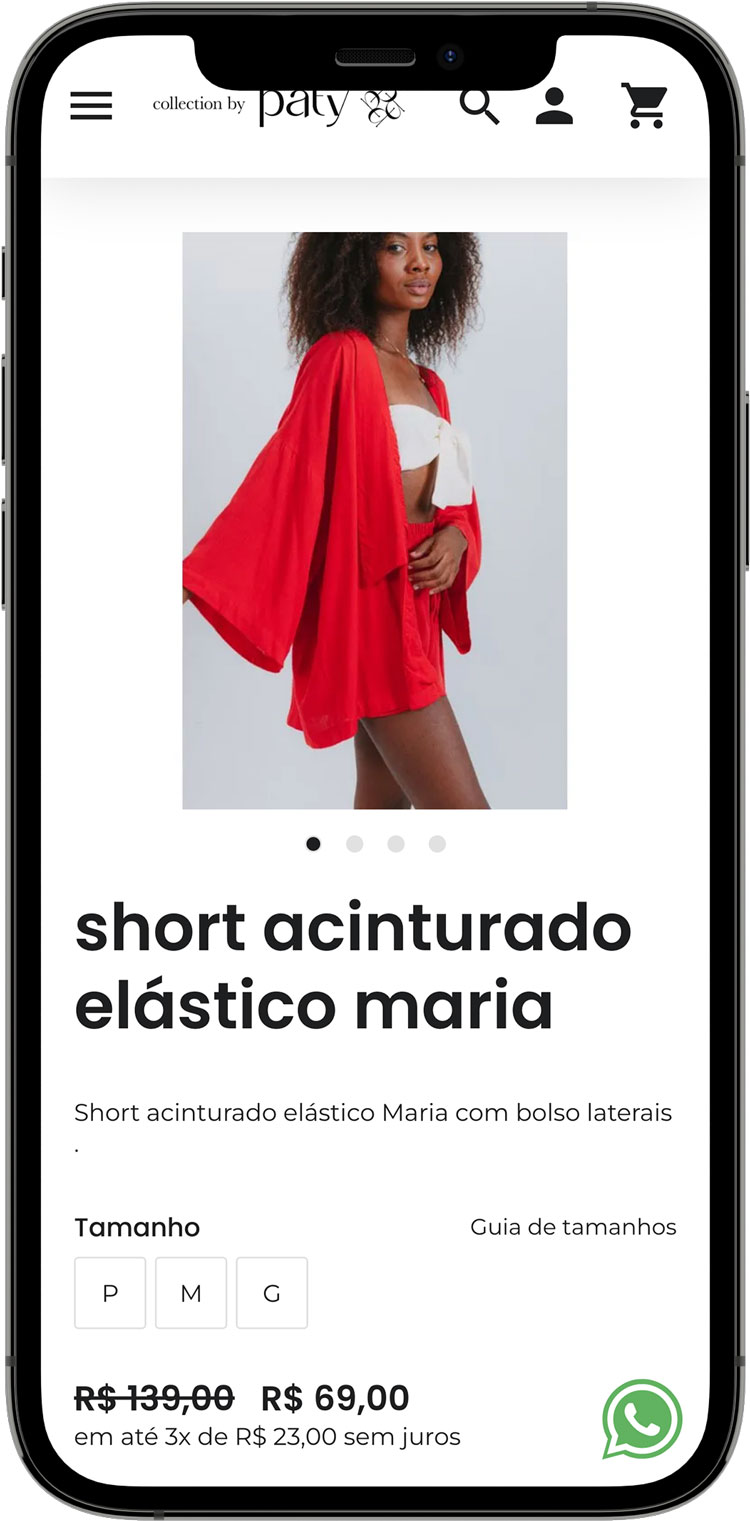Open Guia de tamanhos

pos(573,1227)
